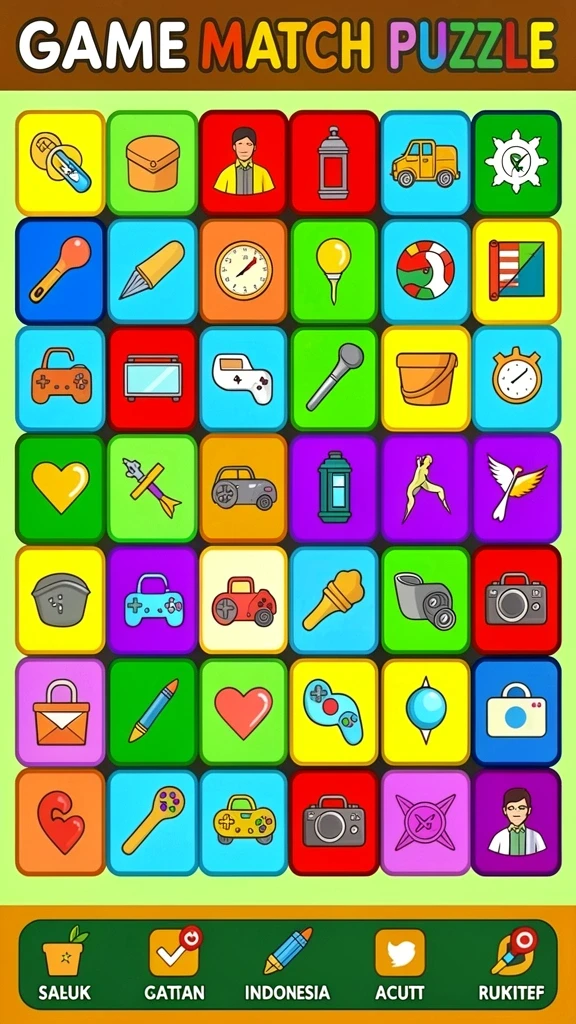Open the RUKITEF tab
576x1024 pixels.
coord(511,965)
